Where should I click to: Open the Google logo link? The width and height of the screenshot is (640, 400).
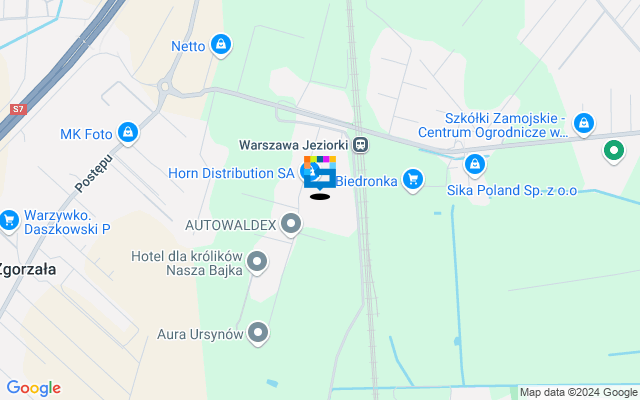(33, 388)
